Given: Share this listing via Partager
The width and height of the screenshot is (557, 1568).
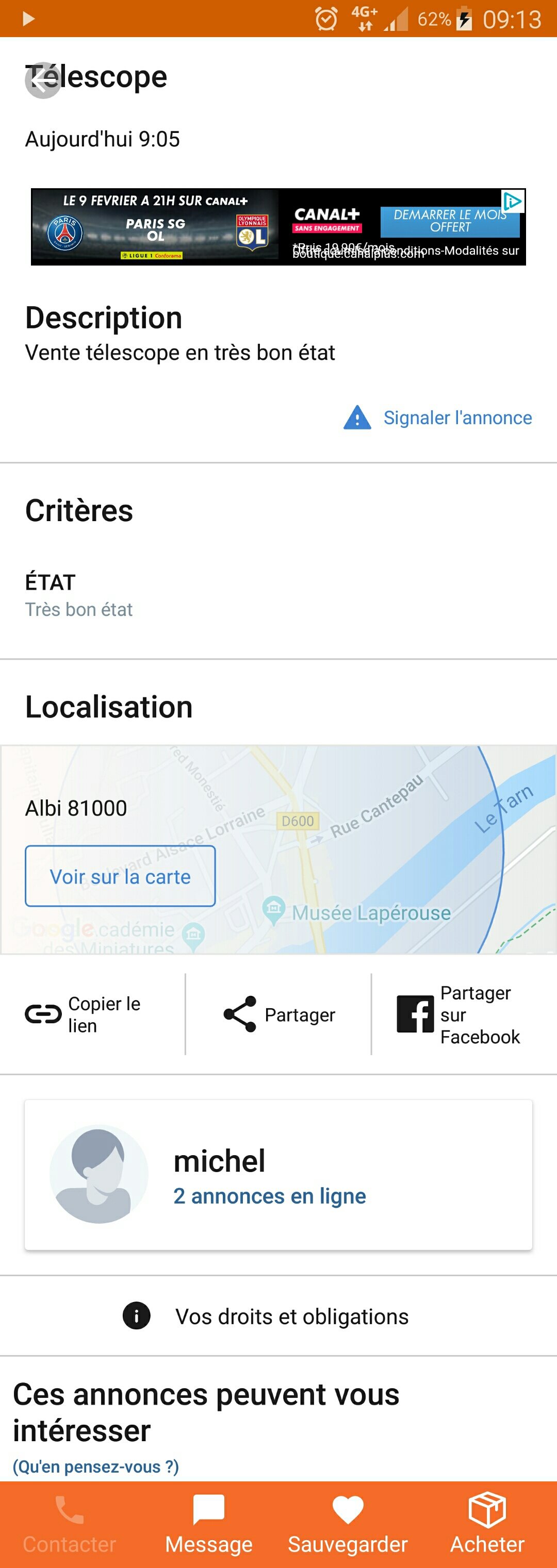Looking at the screenshot, I should [280, 1015].
